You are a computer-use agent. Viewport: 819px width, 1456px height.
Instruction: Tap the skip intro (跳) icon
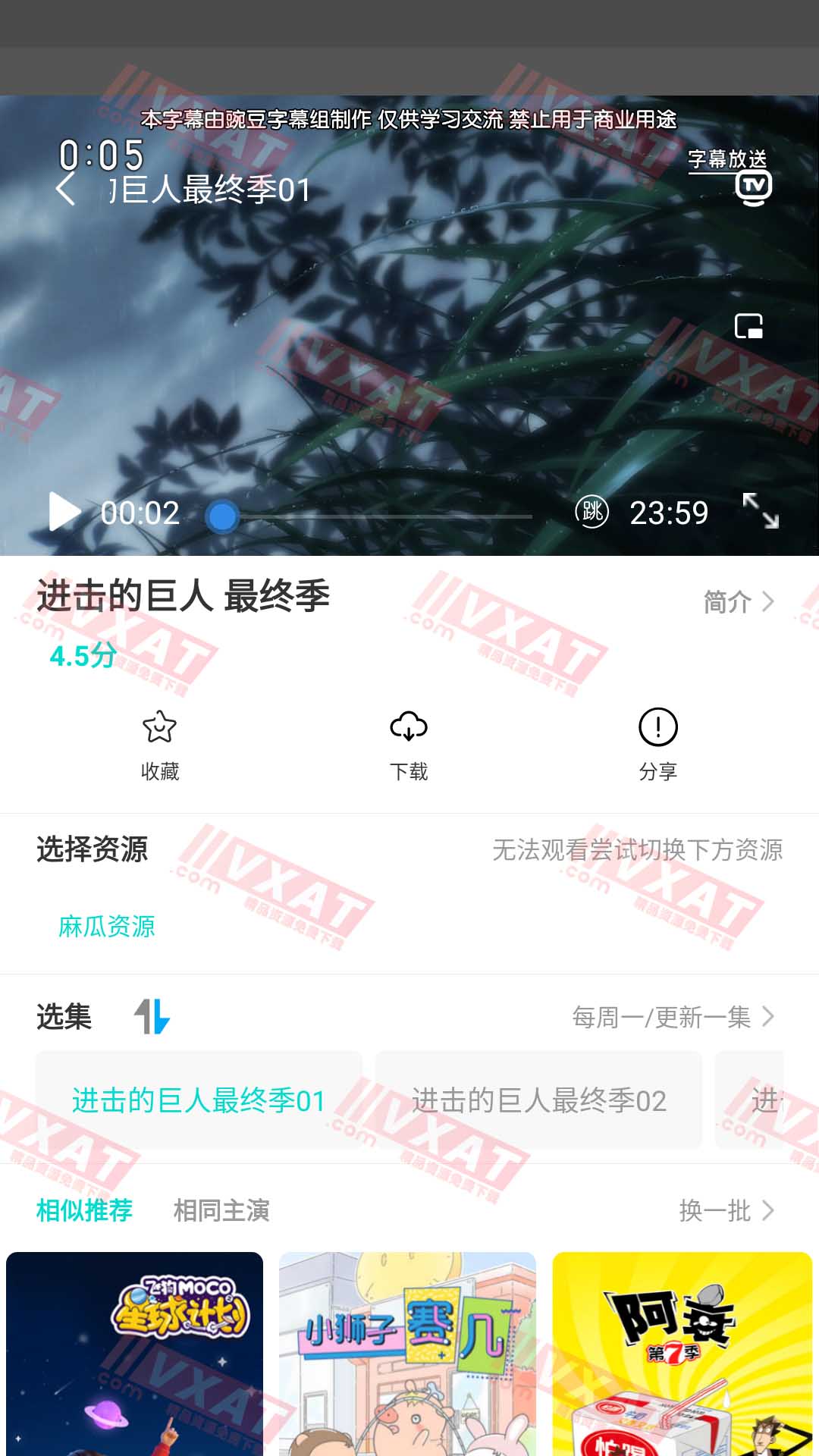tap(591, 512)
